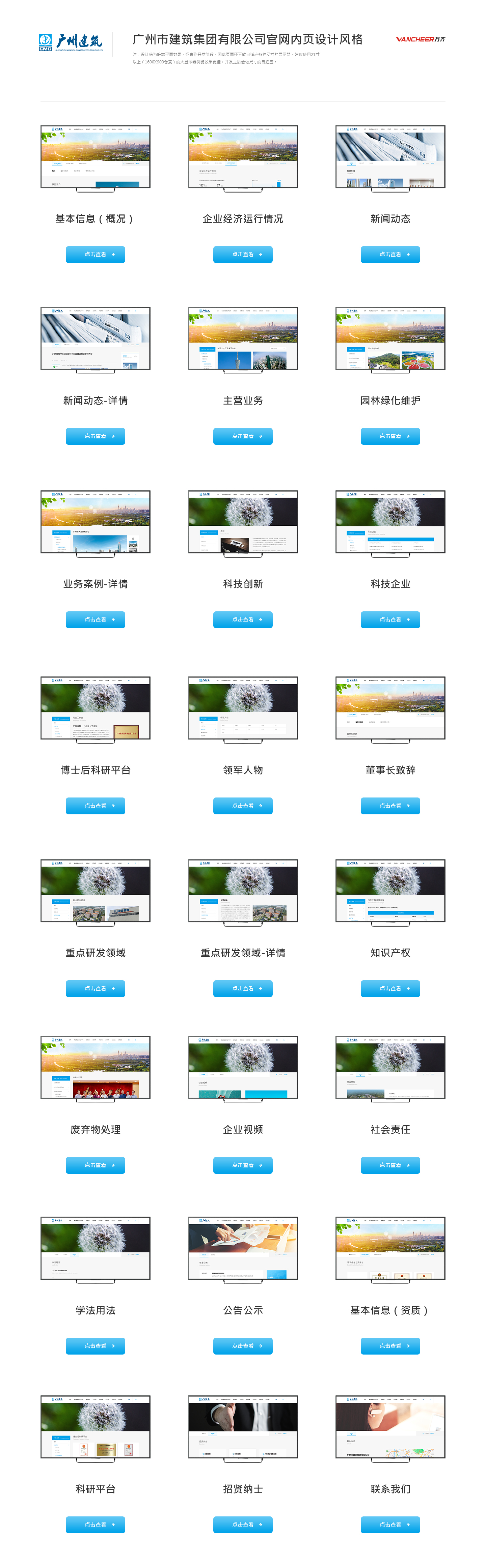The height and width of the screenshot is (1568, 486).
Task: Tap 点击查看 under 领军人物
Action: tap(243, 806)
